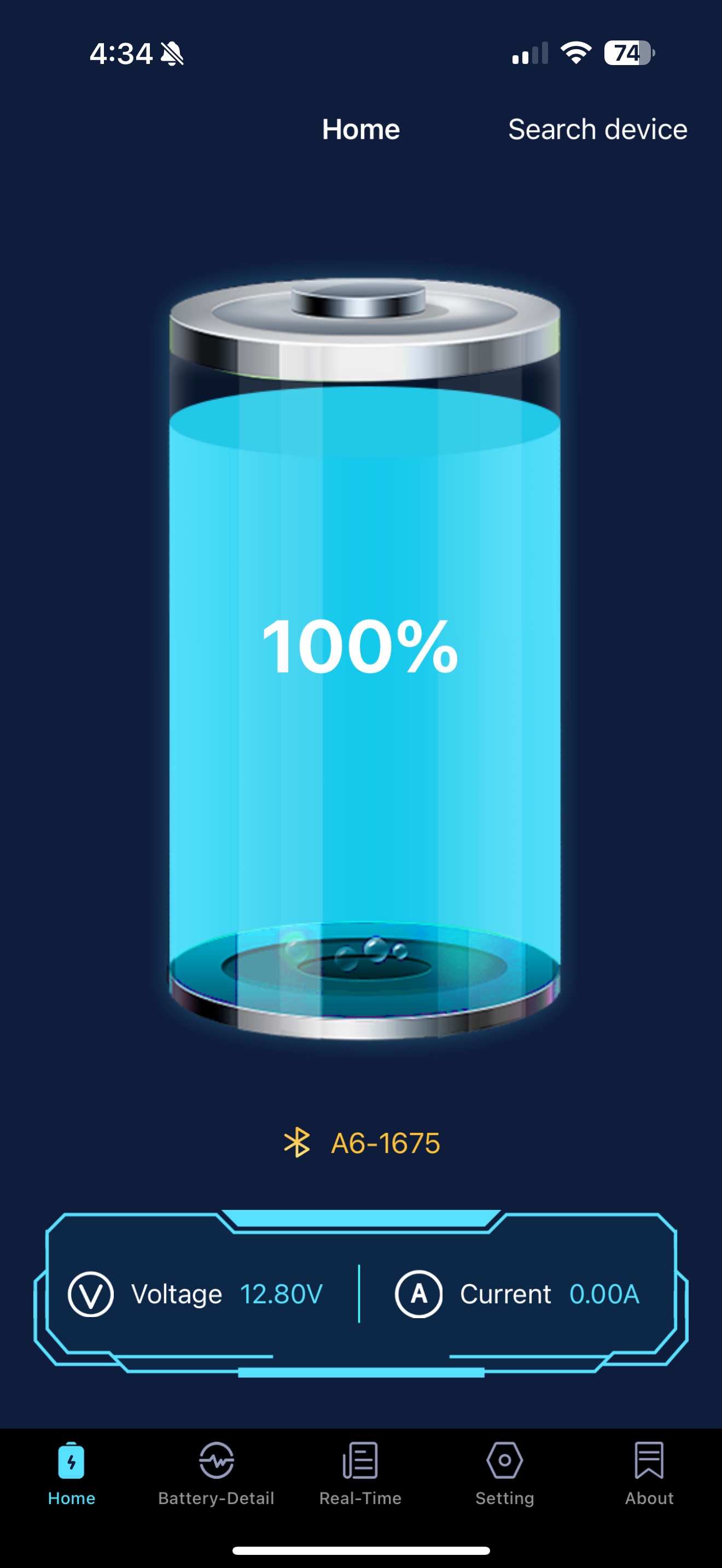Screen dimensions: 722x1568
Task: Select the Home tab in bottom bar
Action: click(x=72, y=1473)
